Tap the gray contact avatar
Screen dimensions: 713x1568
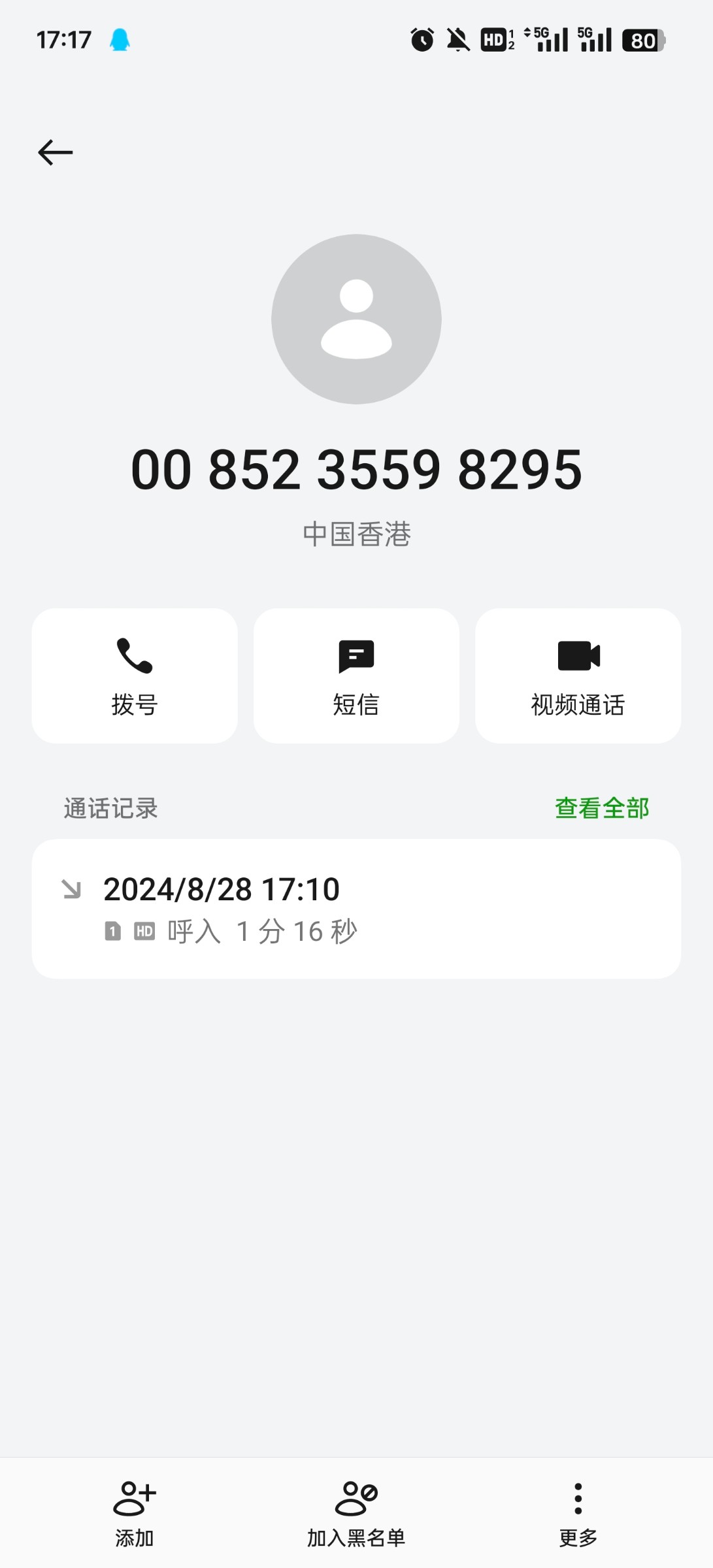356,319
